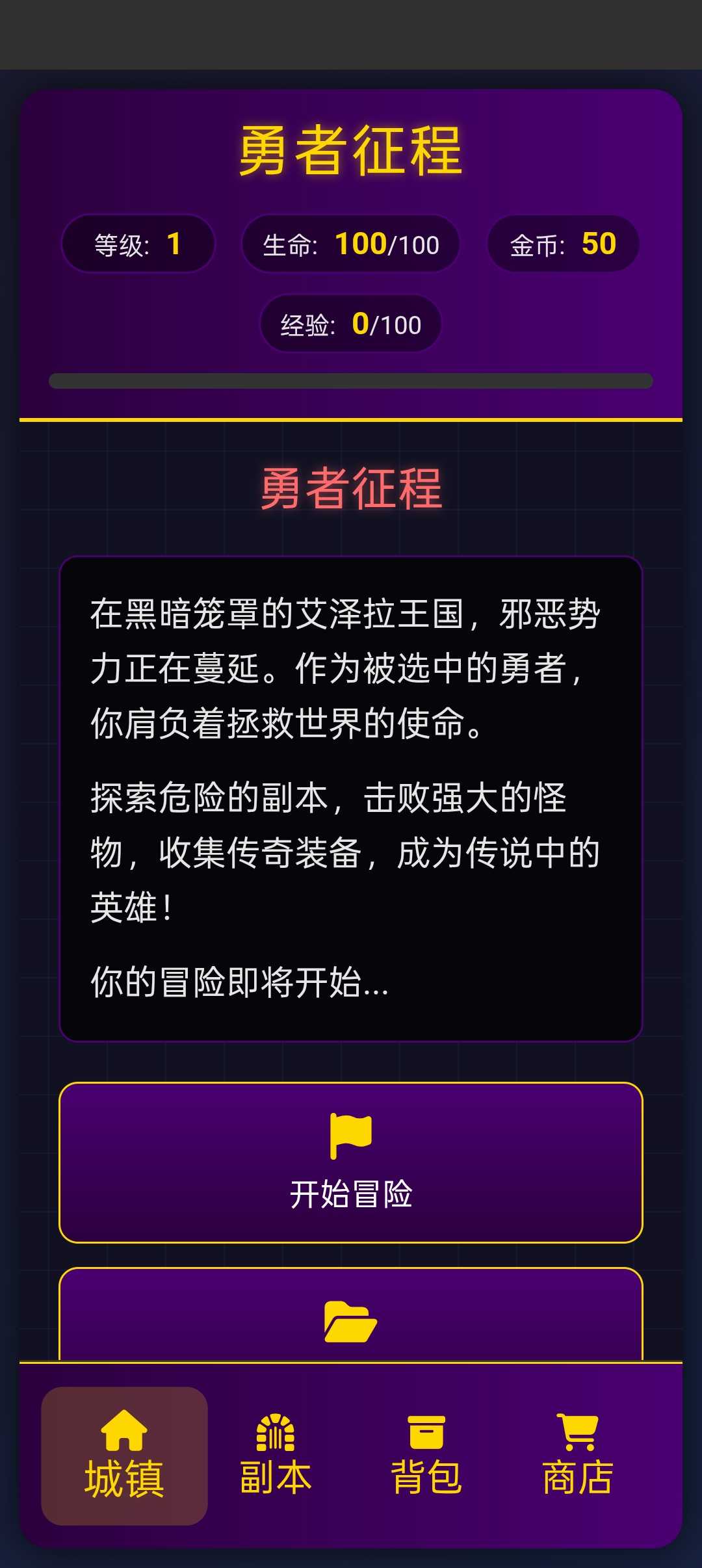Viewport: 702px width, 1568px height.
Task: Tap the folder icon load button
Action: click(351, 1320)
